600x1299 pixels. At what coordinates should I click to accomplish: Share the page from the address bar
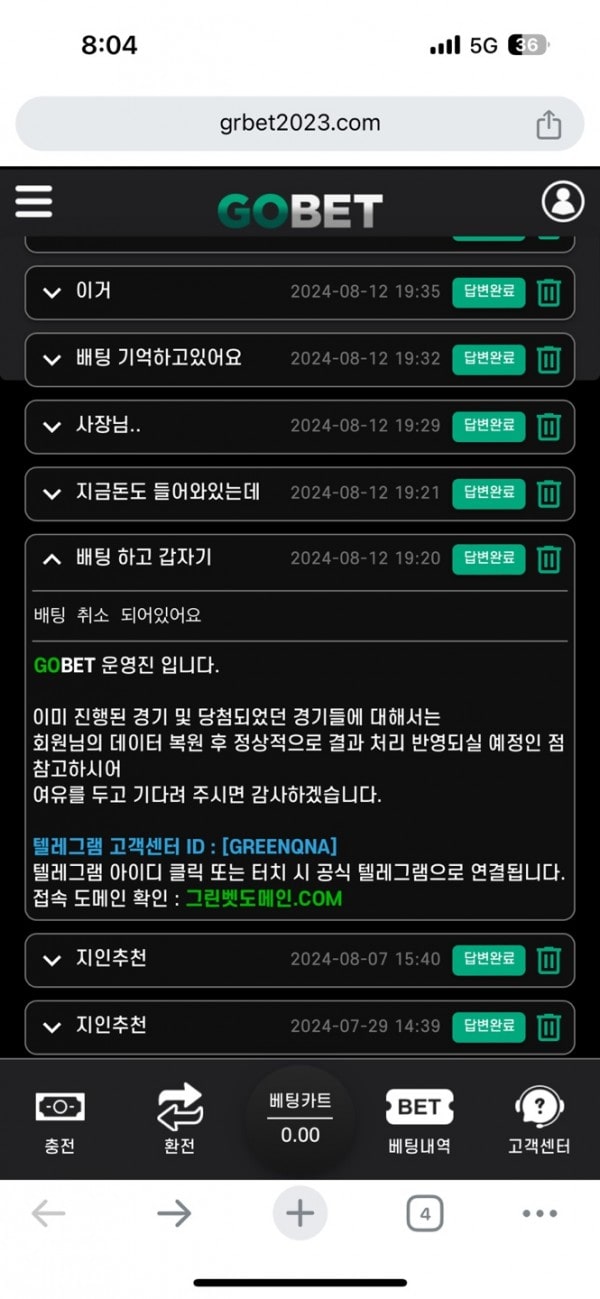pos(548,124)
